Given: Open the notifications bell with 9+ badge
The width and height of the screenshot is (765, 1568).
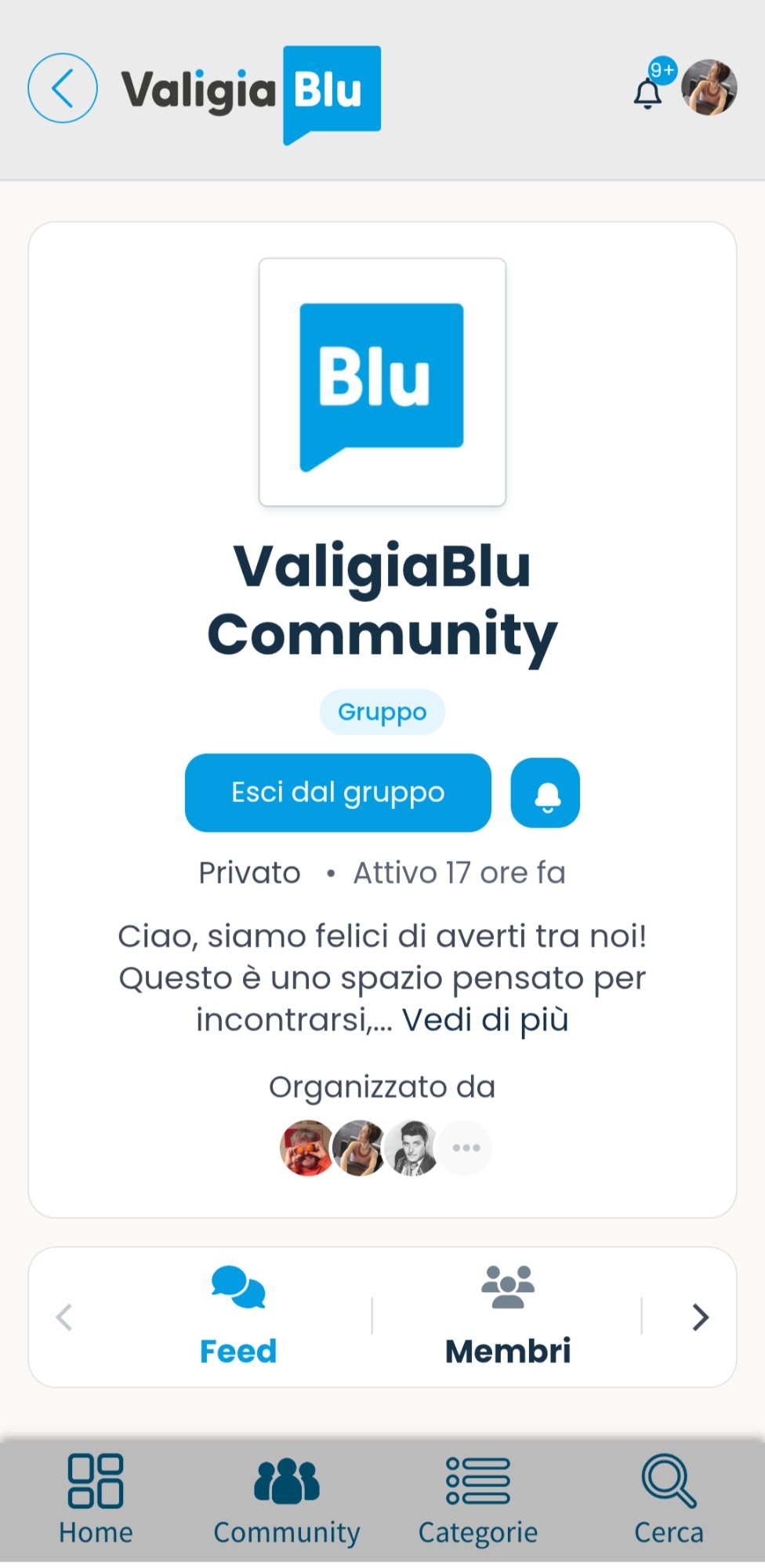Looking at the screenshot, I should 649,91.
